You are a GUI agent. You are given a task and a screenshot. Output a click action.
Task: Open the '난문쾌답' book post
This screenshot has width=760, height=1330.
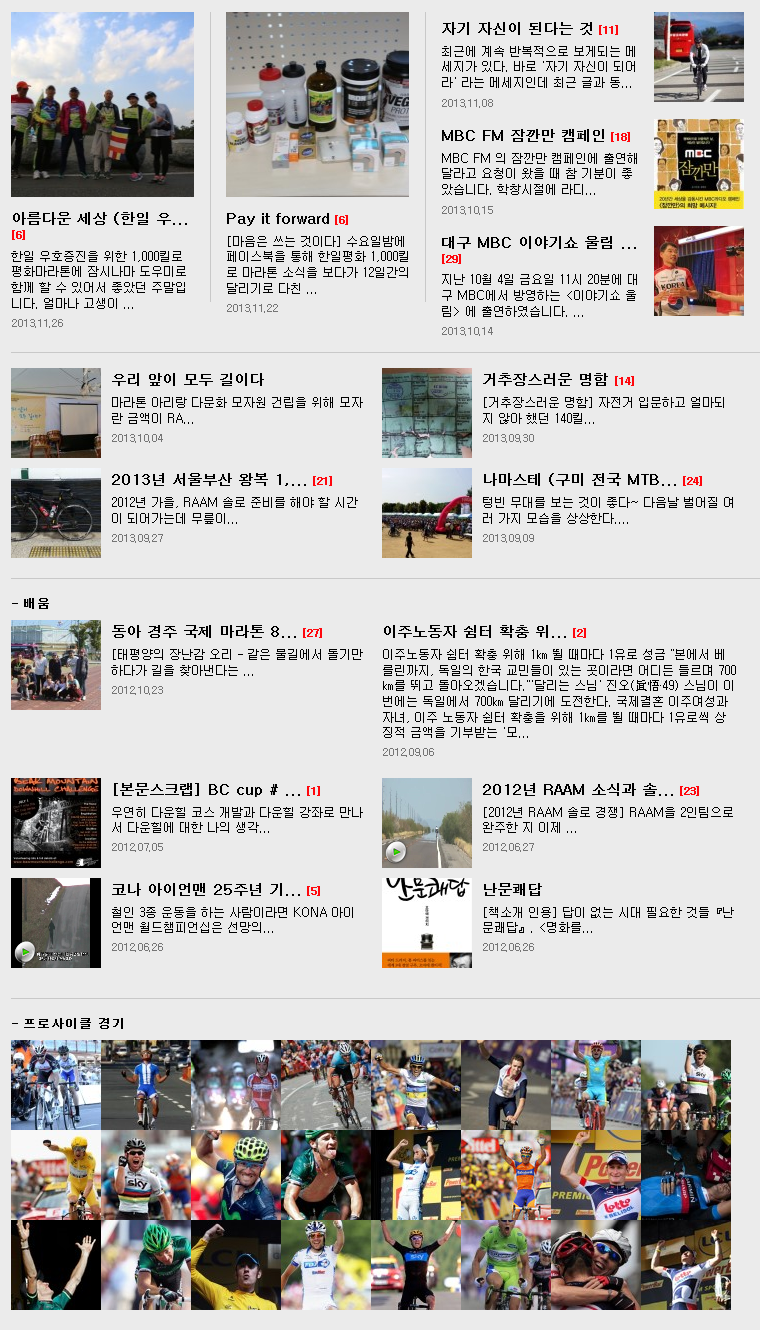point(512,889)
